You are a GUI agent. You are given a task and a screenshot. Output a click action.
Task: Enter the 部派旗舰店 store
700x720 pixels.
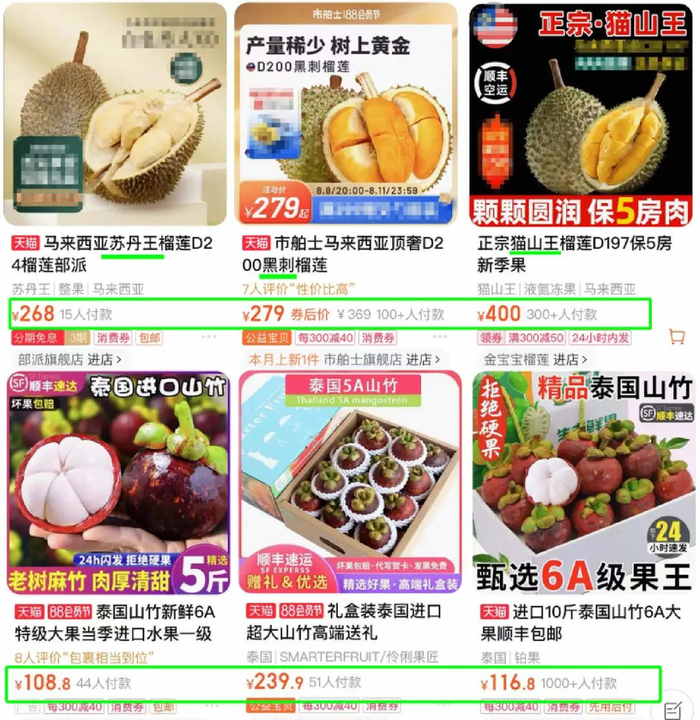(x=70, y=360)
